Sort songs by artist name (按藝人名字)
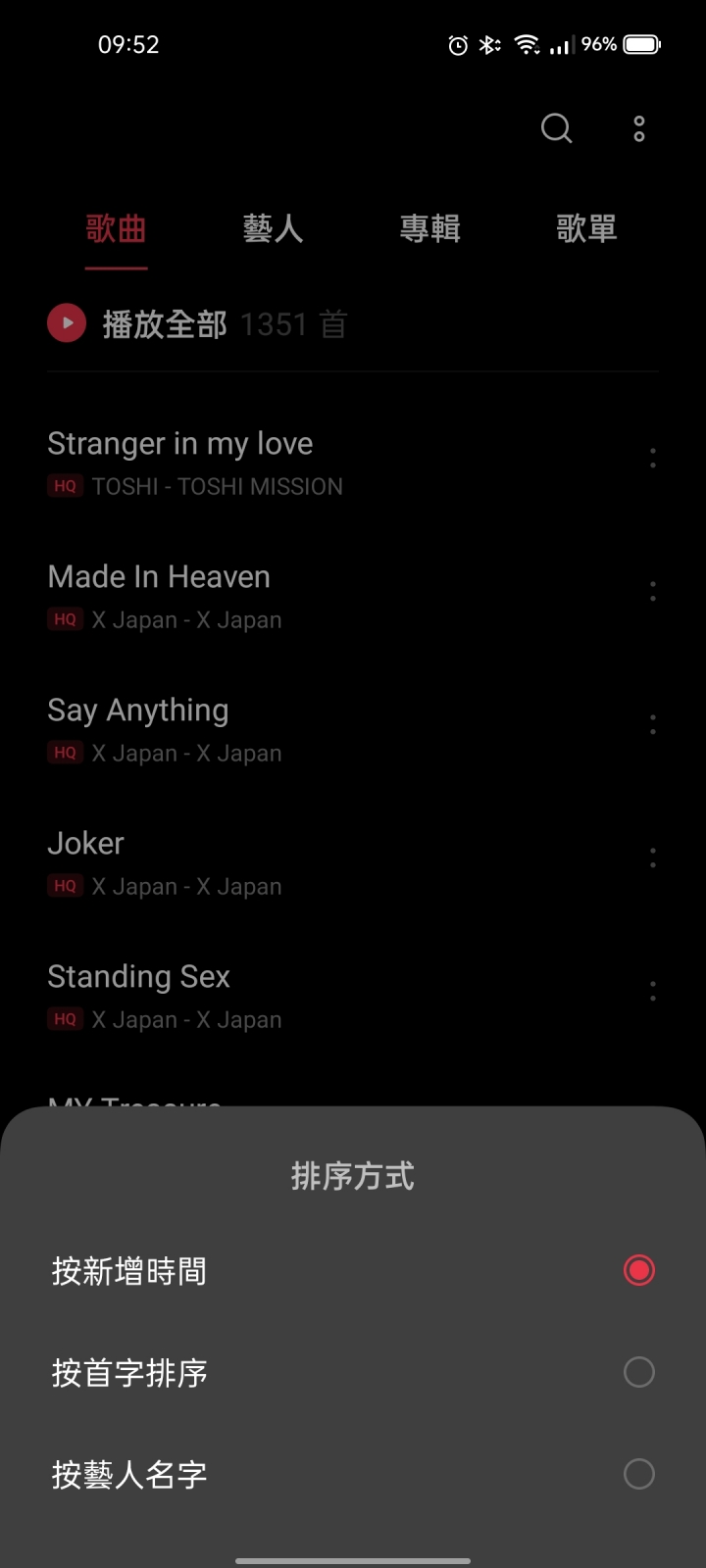This screenshot has width=706, height=1568. 353,1474
